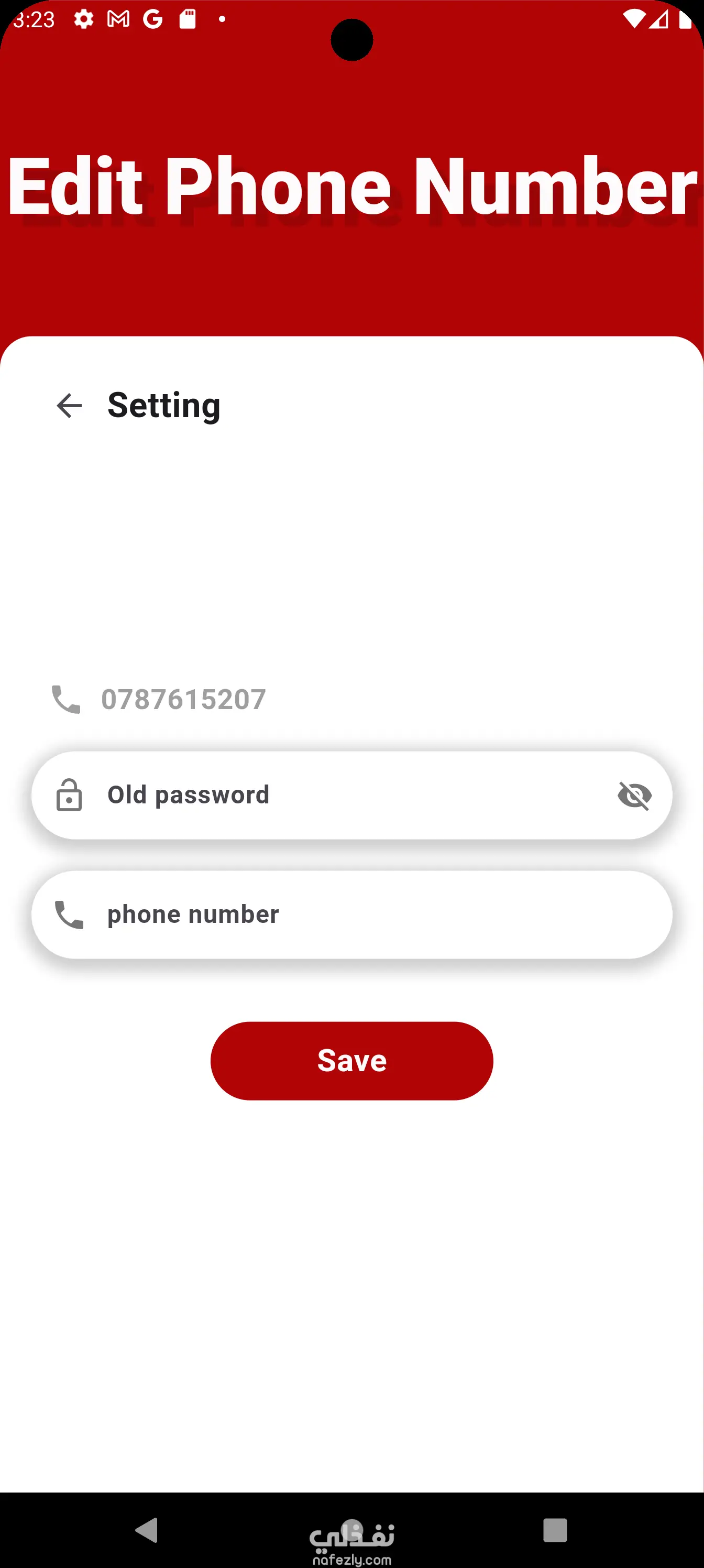Show the old password with the eye icon
704x1568 pixels.
point(635,795)
